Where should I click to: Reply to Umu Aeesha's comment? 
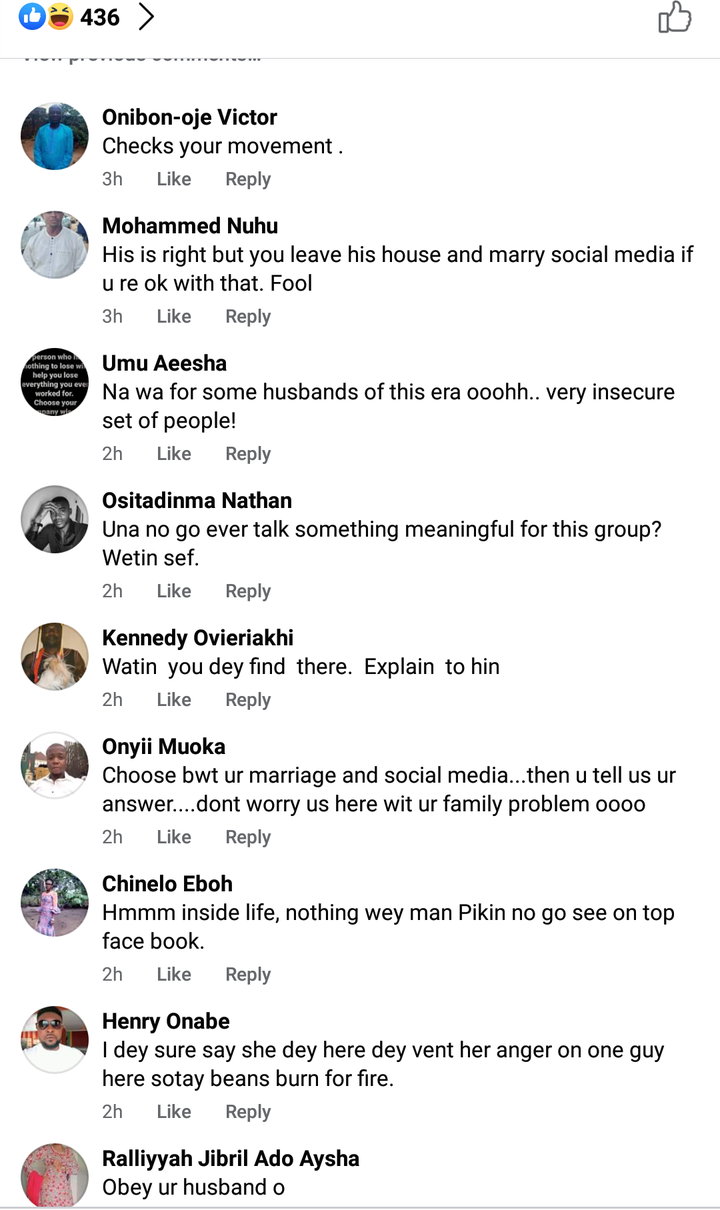pos(248,453)
